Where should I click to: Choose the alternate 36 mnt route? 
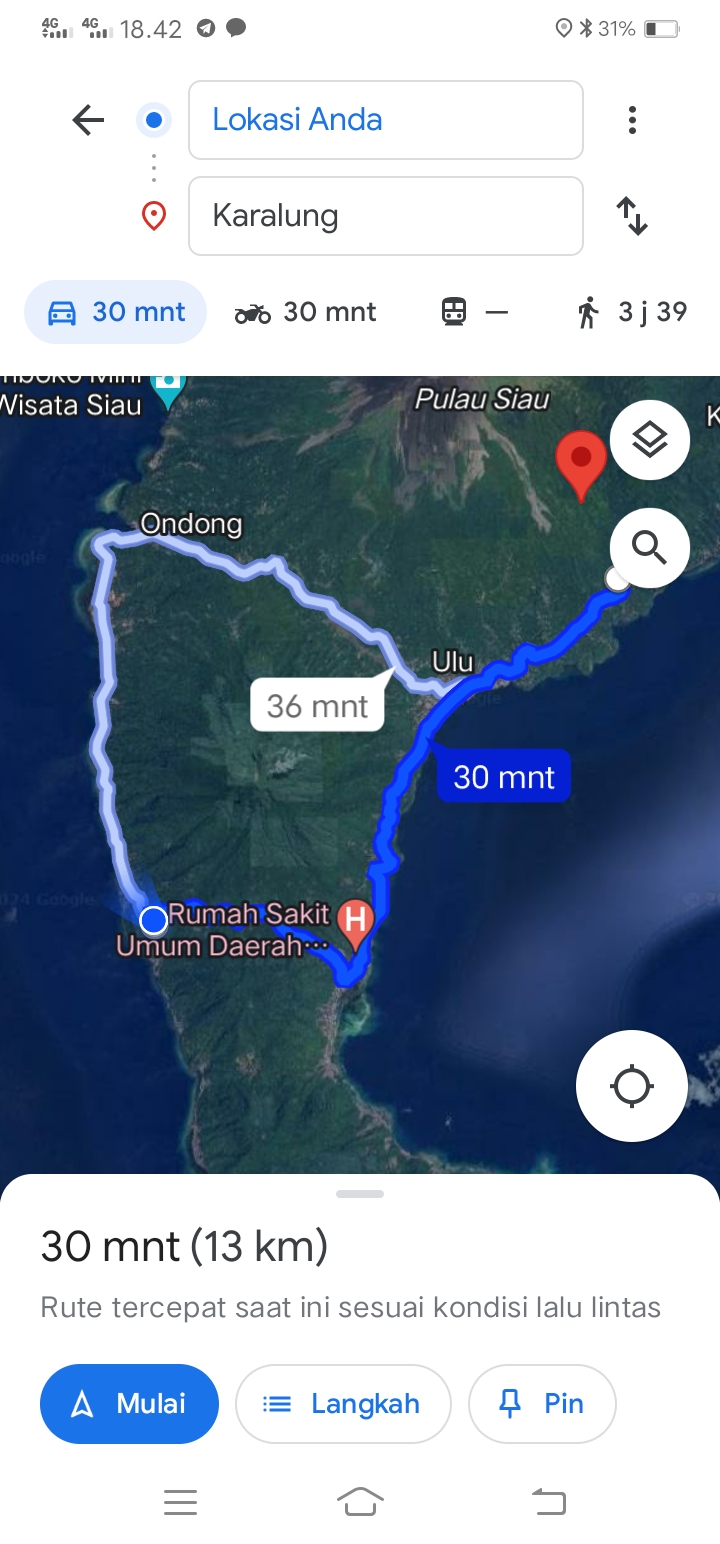click(318, 705)
